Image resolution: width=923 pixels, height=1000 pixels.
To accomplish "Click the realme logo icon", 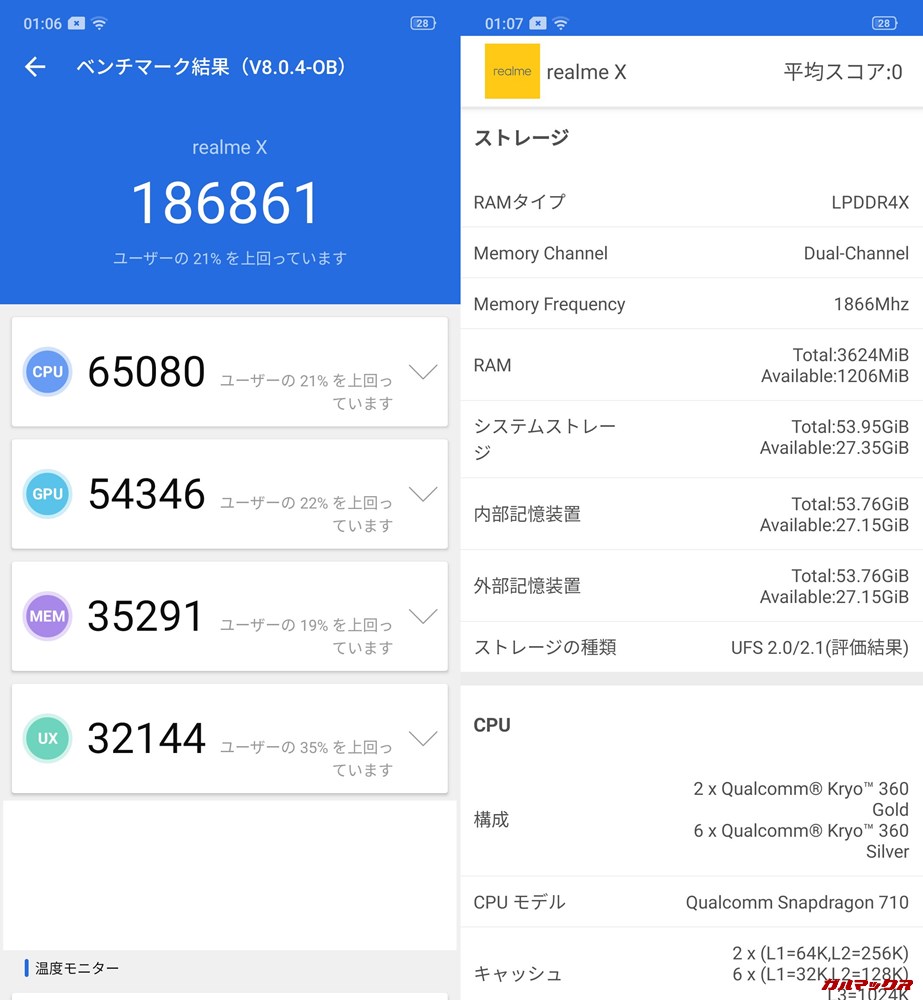I will click(x=512, y=71).
